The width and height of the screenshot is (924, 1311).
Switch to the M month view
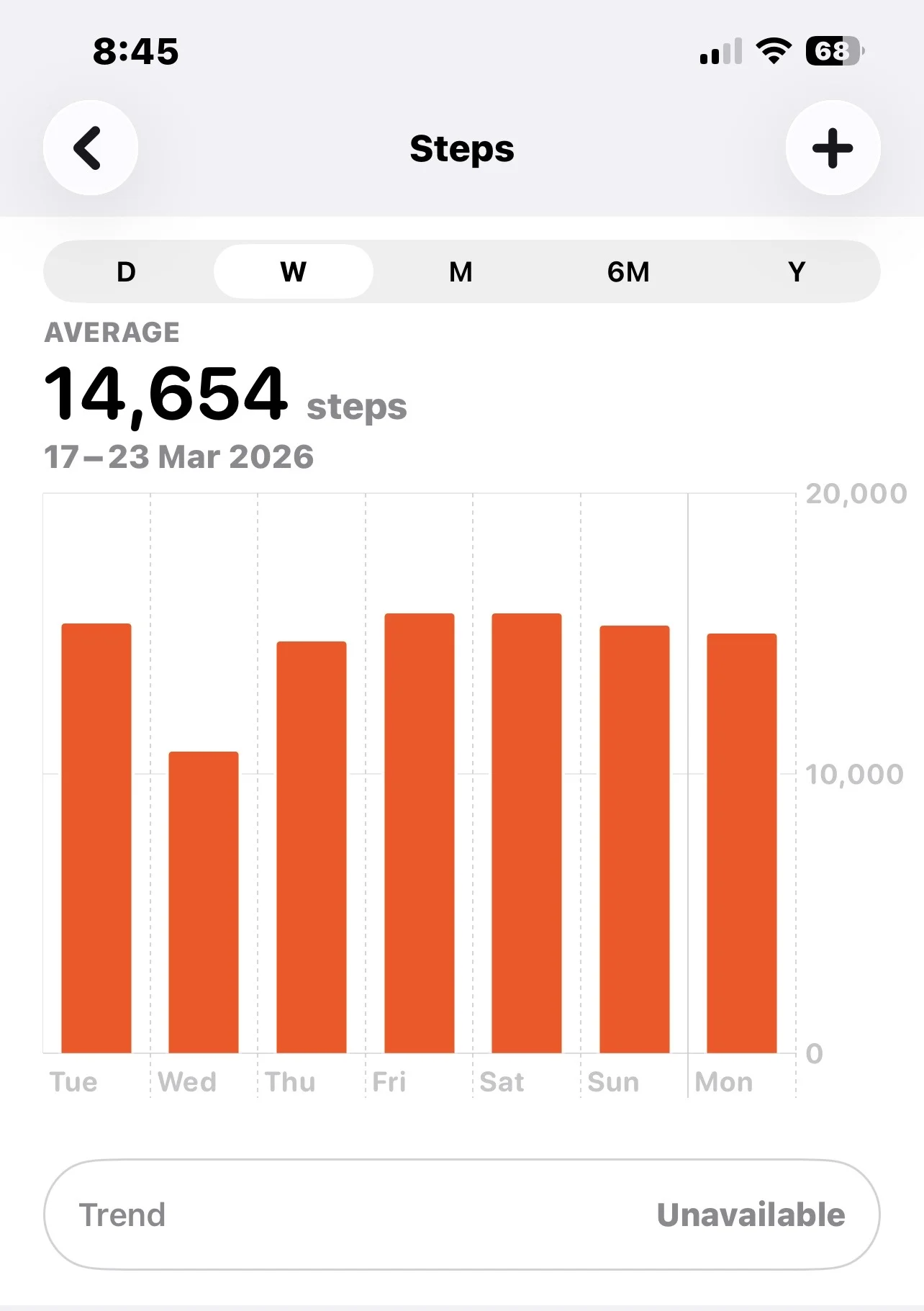coord(461,272)
